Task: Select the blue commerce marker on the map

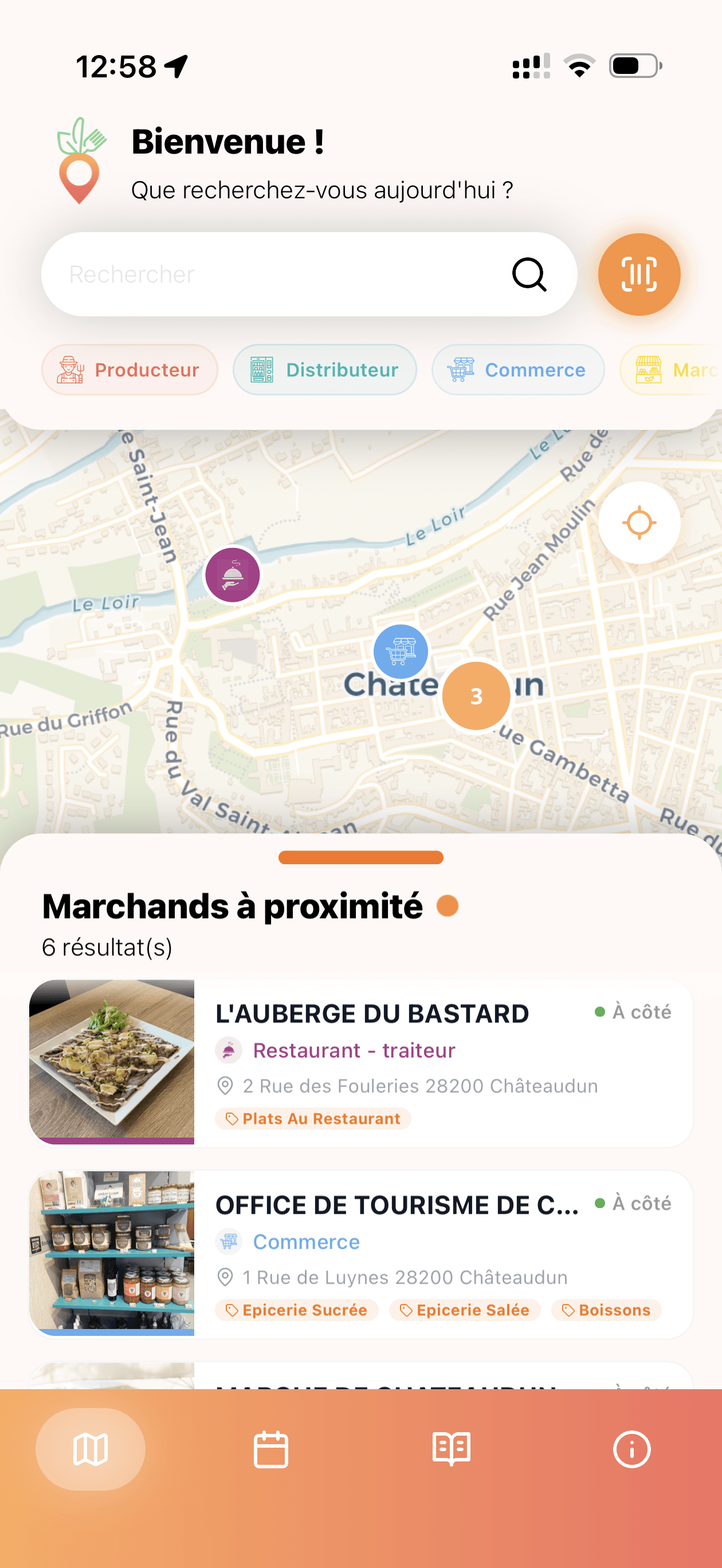Action: 401,651
